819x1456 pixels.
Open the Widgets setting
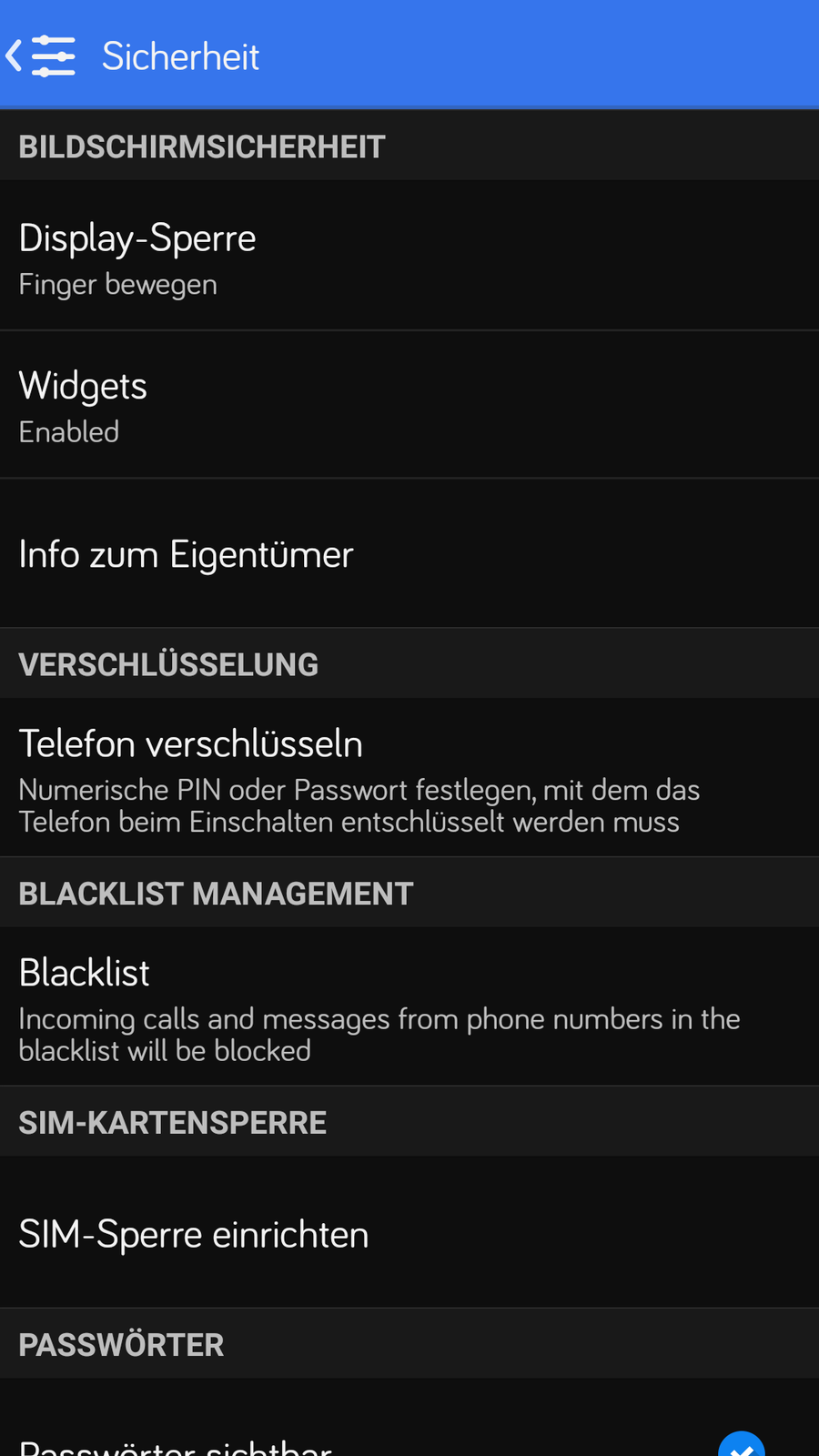pos(409,405)
